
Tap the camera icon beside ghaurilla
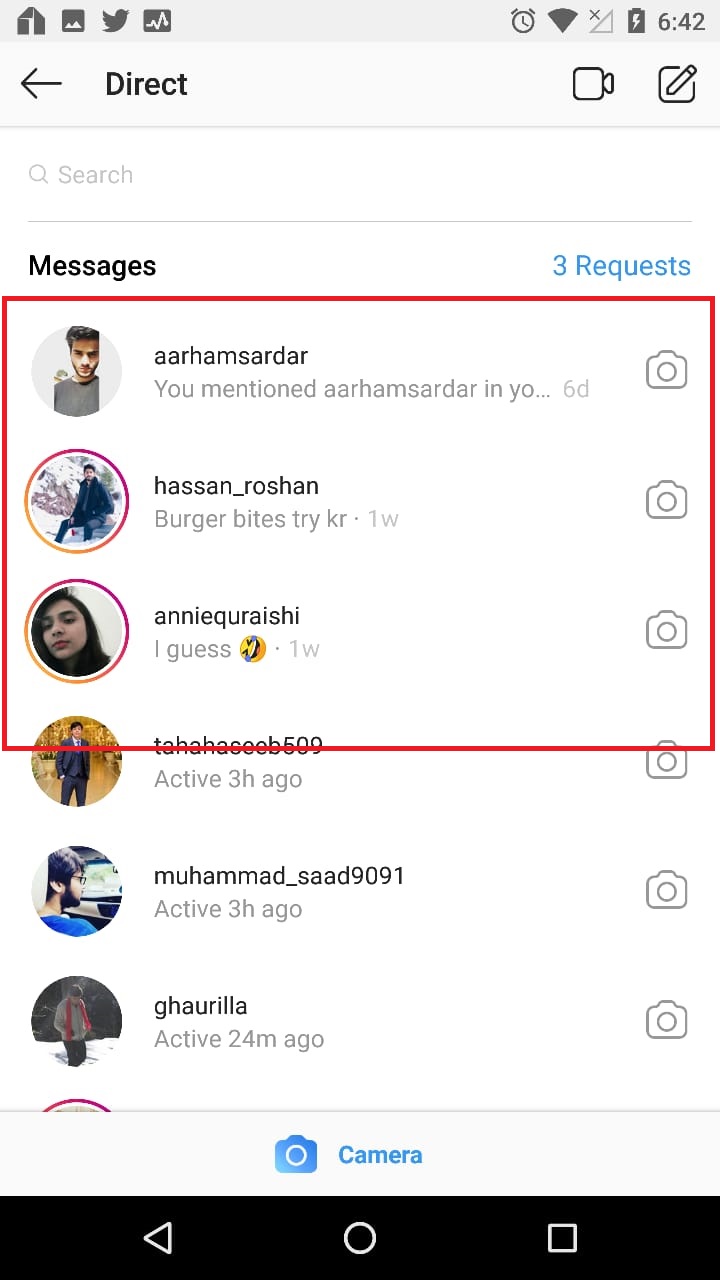(x=666, y=1021)
